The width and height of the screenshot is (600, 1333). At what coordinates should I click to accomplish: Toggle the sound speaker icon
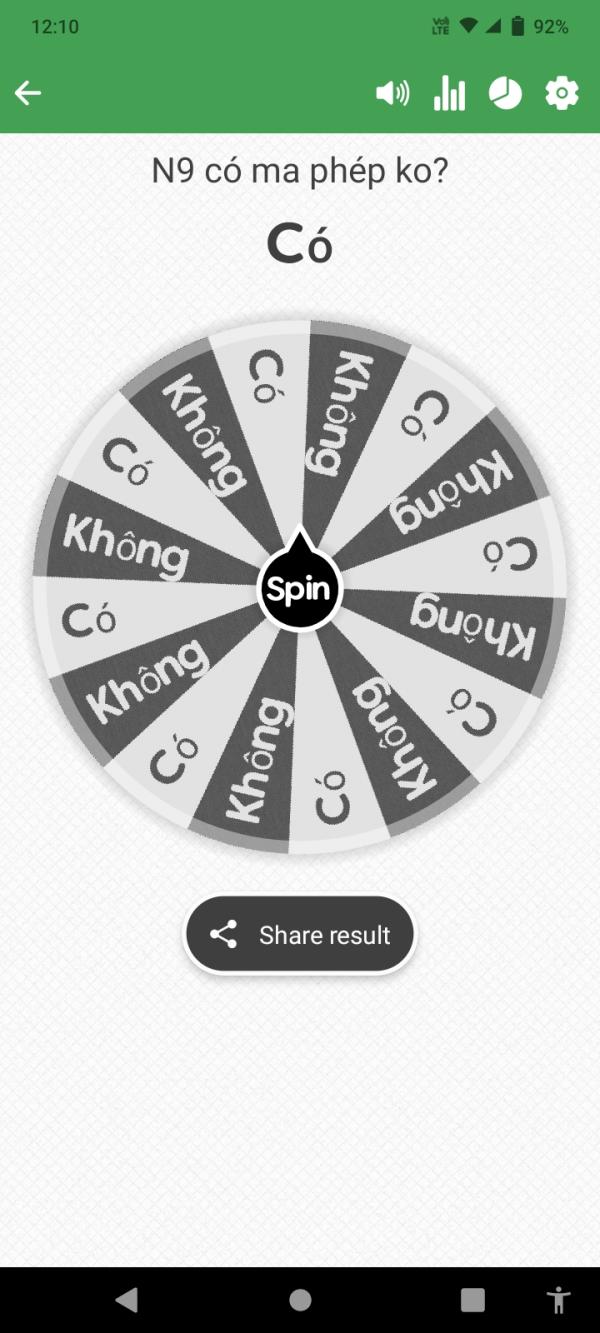pyautogui.click(x=392, y=94)
